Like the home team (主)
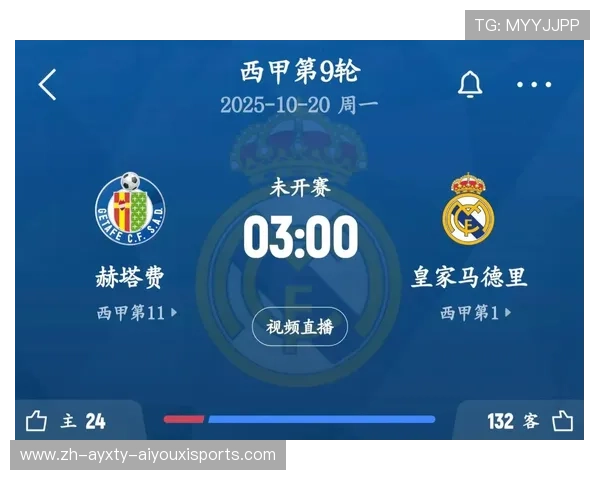This screenshot has width=600, height=480. pyautogui.click(x=37, y=421)
